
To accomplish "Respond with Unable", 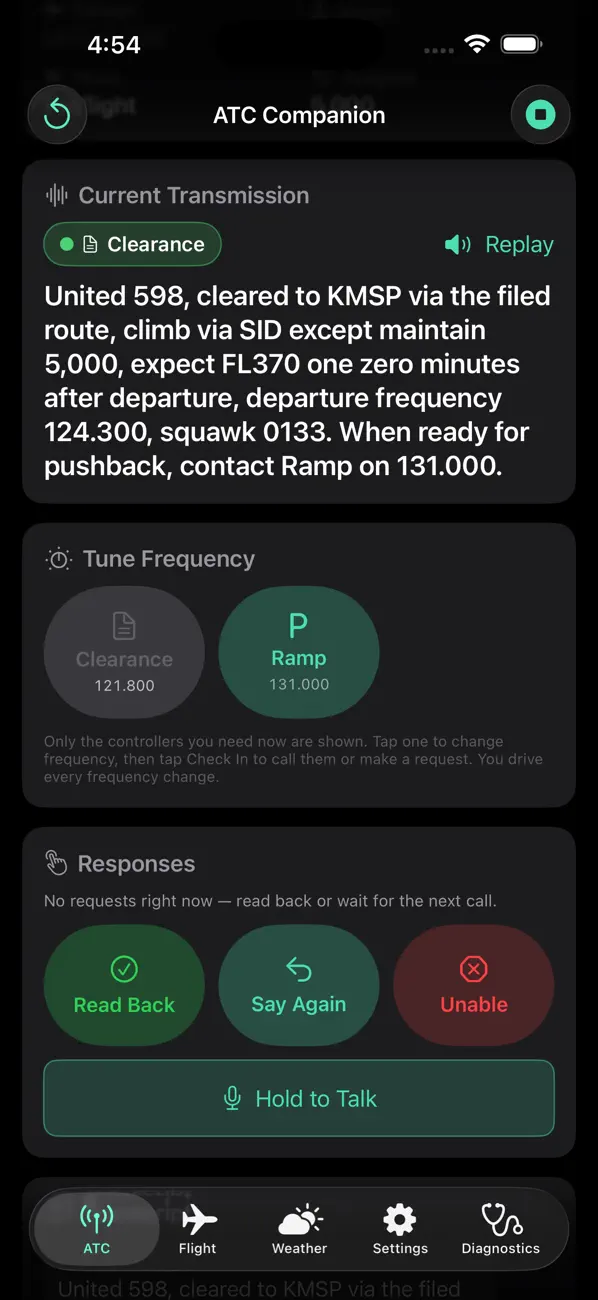I will coord(474,986).
